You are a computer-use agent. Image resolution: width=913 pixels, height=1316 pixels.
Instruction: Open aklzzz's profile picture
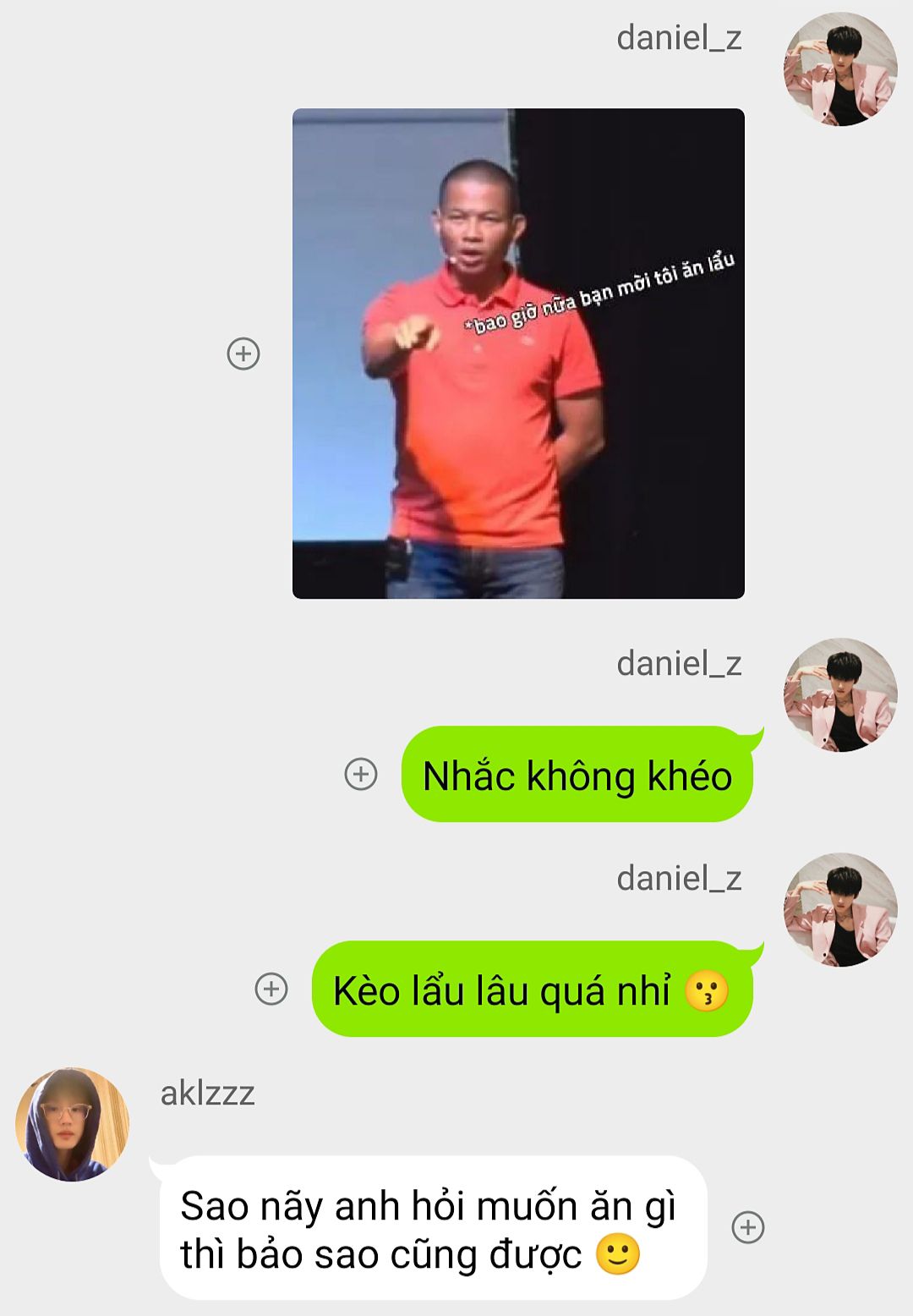[x=73, y=1124]
